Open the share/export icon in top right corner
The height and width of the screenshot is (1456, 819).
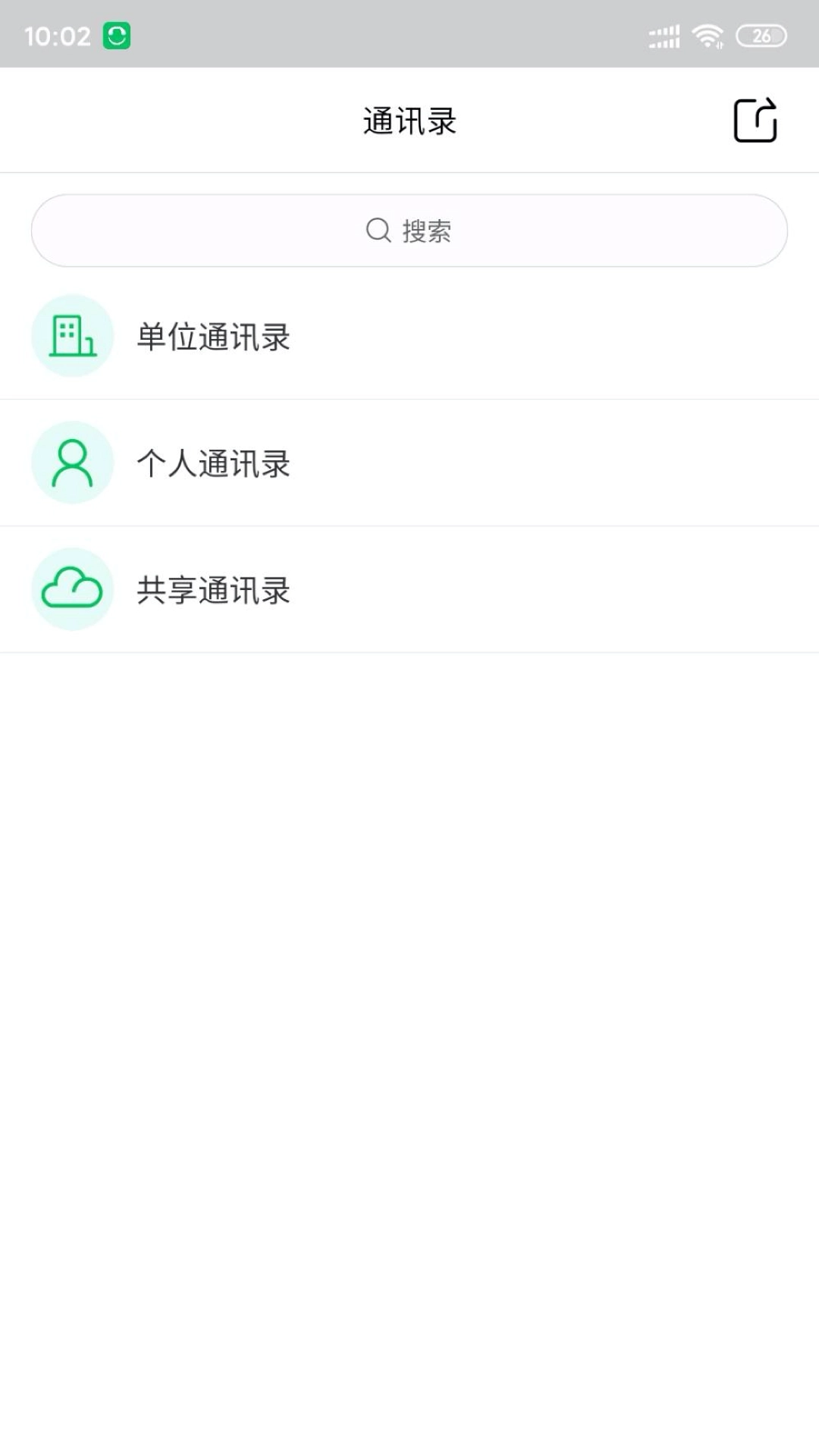point(755,120)
